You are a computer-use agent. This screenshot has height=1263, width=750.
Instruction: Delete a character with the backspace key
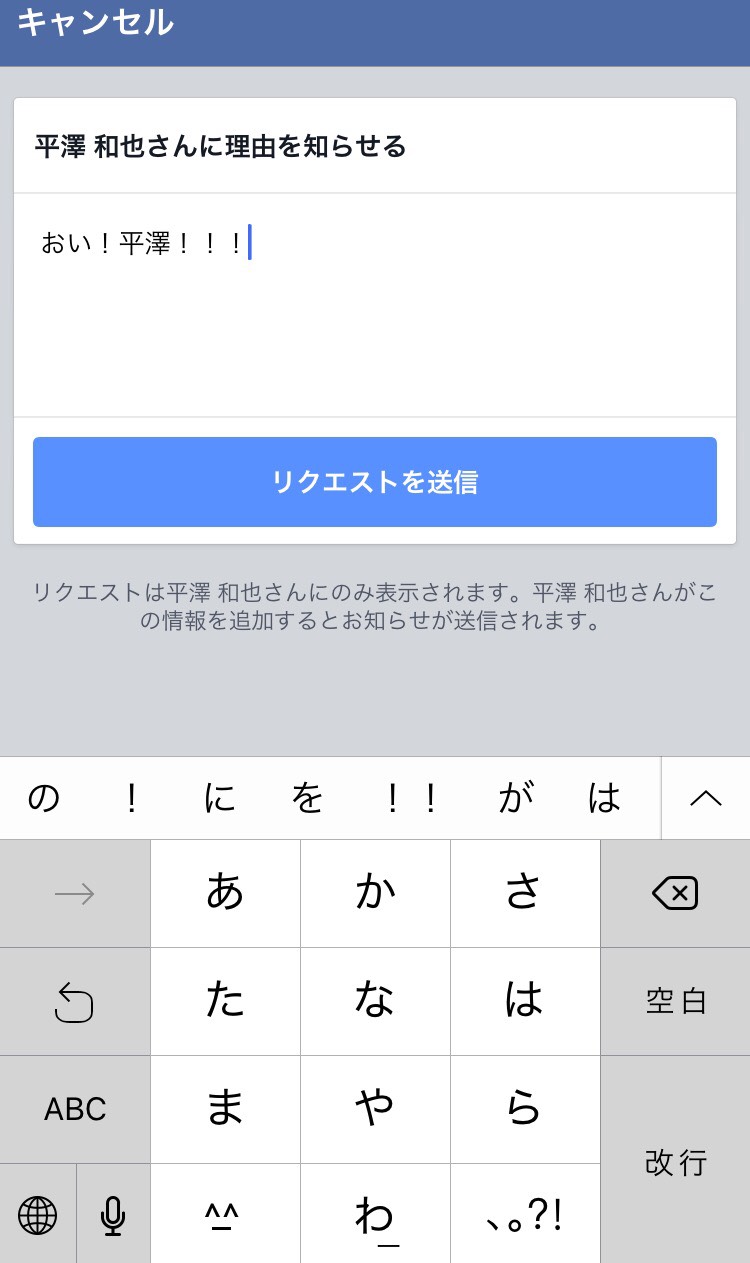click(675, 893)
